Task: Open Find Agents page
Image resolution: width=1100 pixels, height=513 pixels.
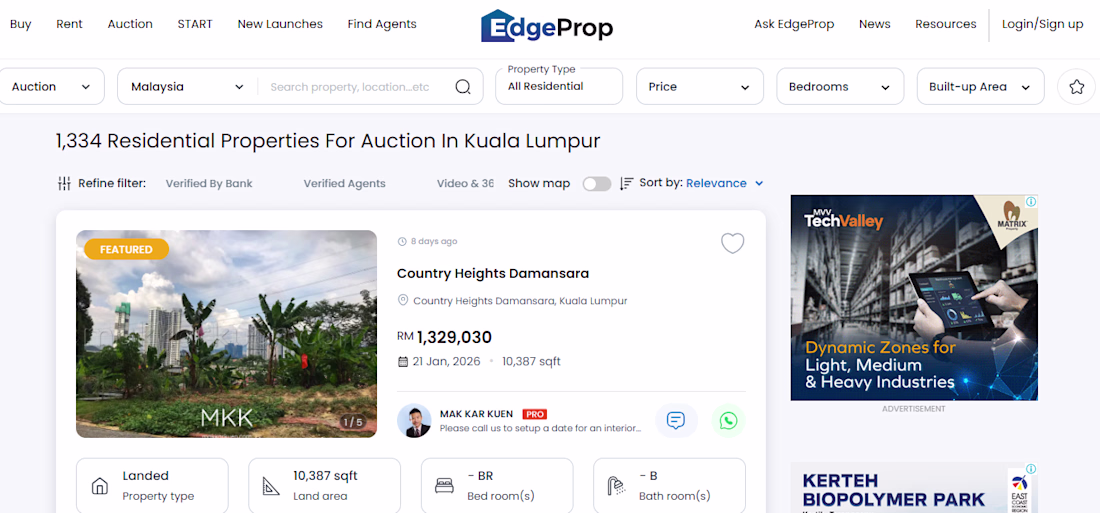Action: 382,24
